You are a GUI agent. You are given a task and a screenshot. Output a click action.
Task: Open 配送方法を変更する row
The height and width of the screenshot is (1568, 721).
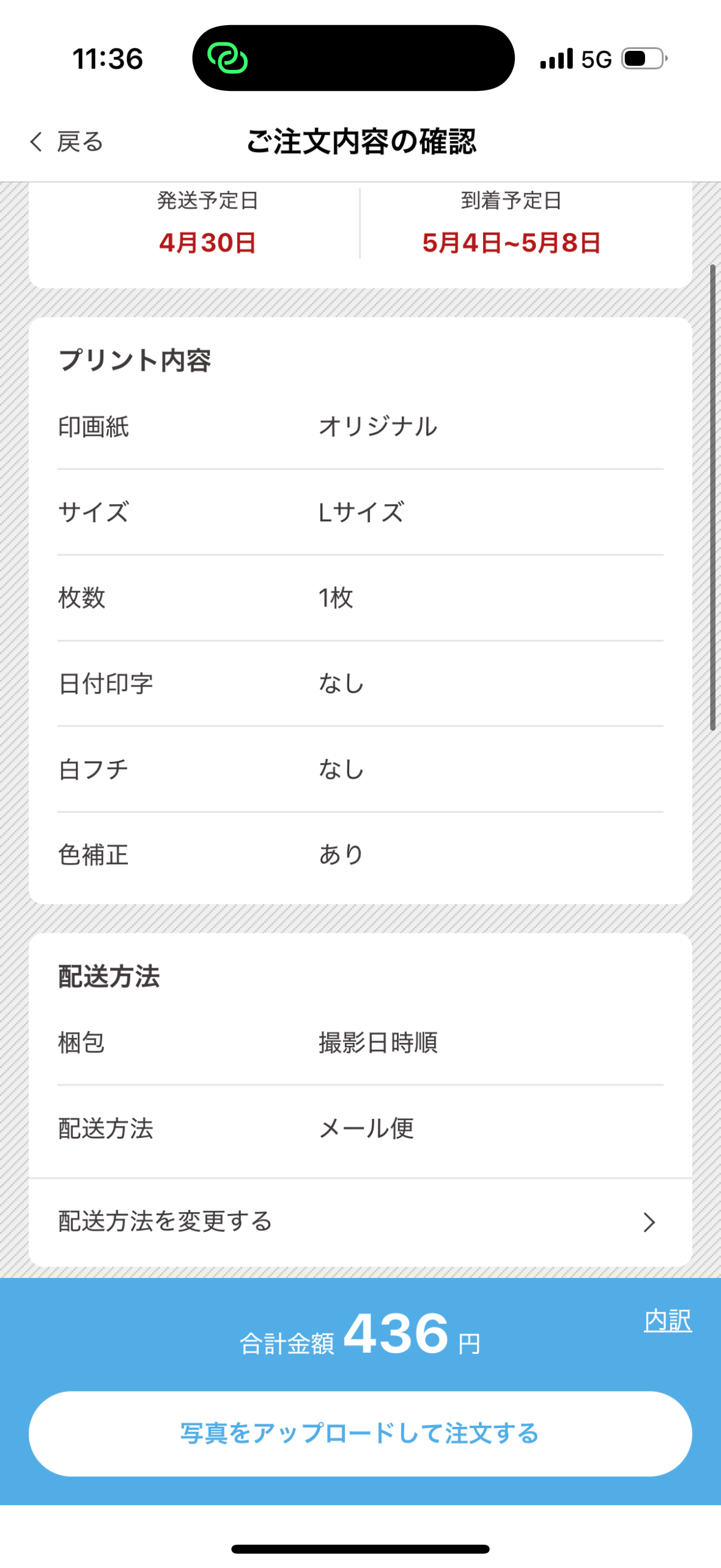tap(360, 1222)
